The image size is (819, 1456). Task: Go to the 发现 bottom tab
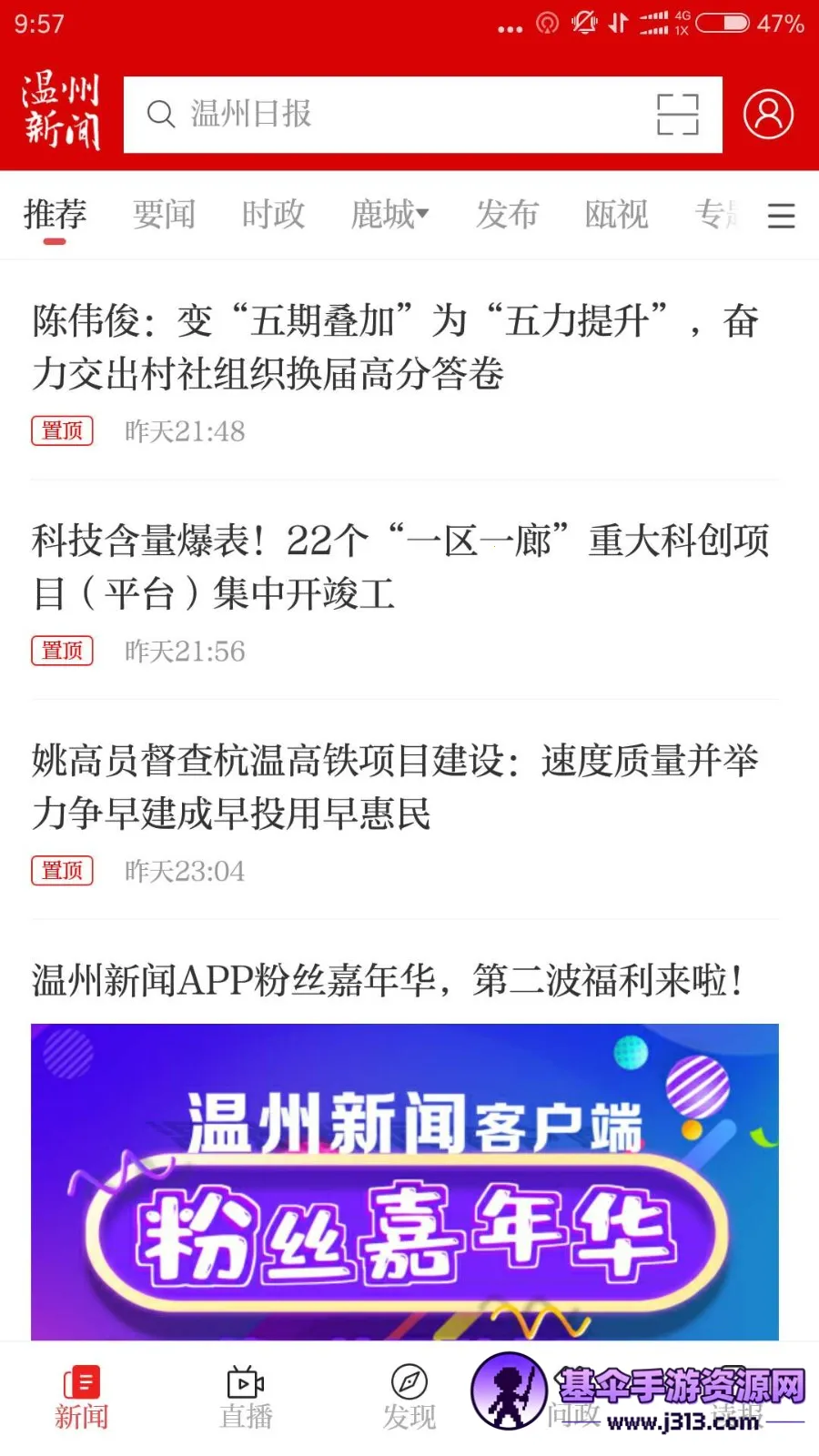pyautogui.click(x=409, y=1397)
